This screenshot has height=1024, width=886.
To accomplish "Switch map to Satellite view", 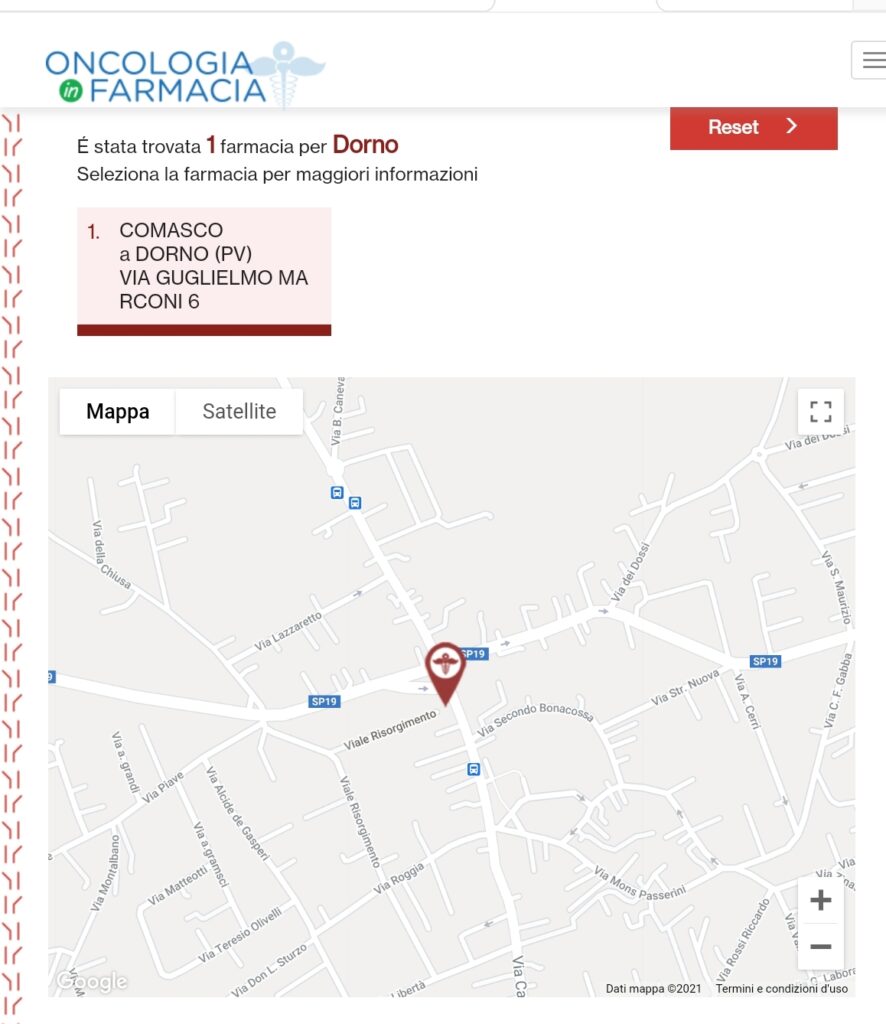I will coord(239,411).
